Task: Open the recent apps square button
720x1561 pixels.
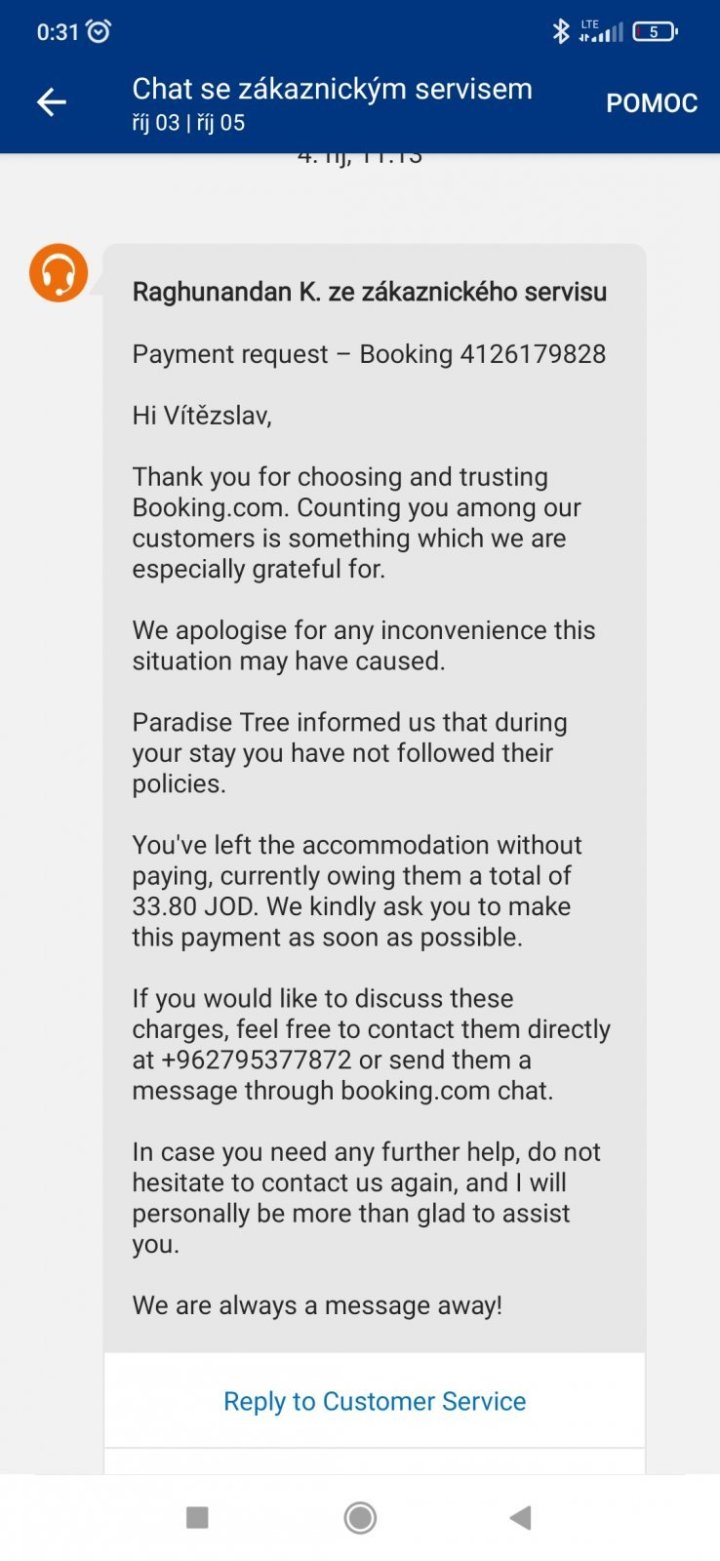Action: (197, 1518)
